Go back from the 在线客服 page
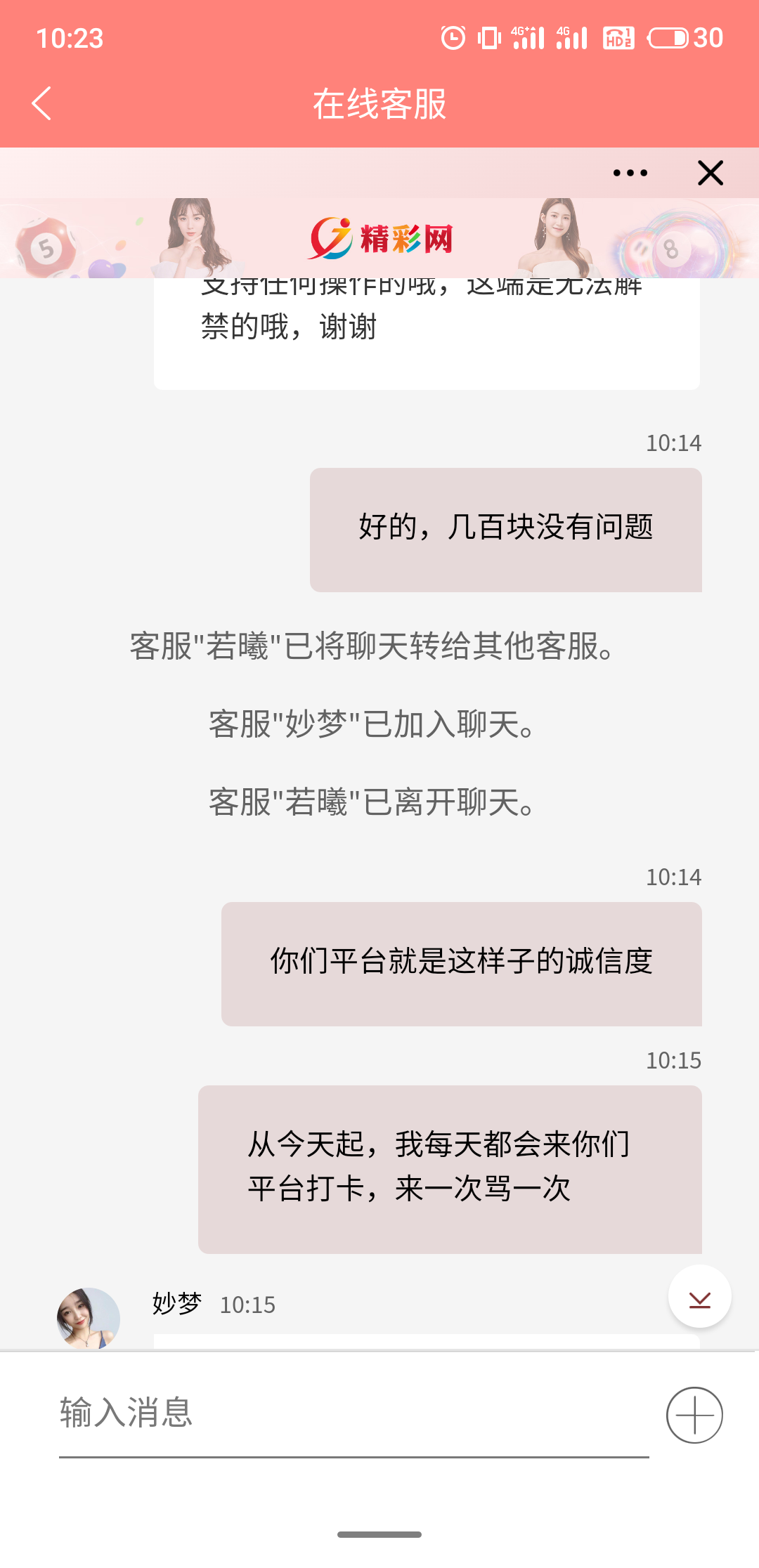The image size is (759, 1568). (x=42, y=104)
